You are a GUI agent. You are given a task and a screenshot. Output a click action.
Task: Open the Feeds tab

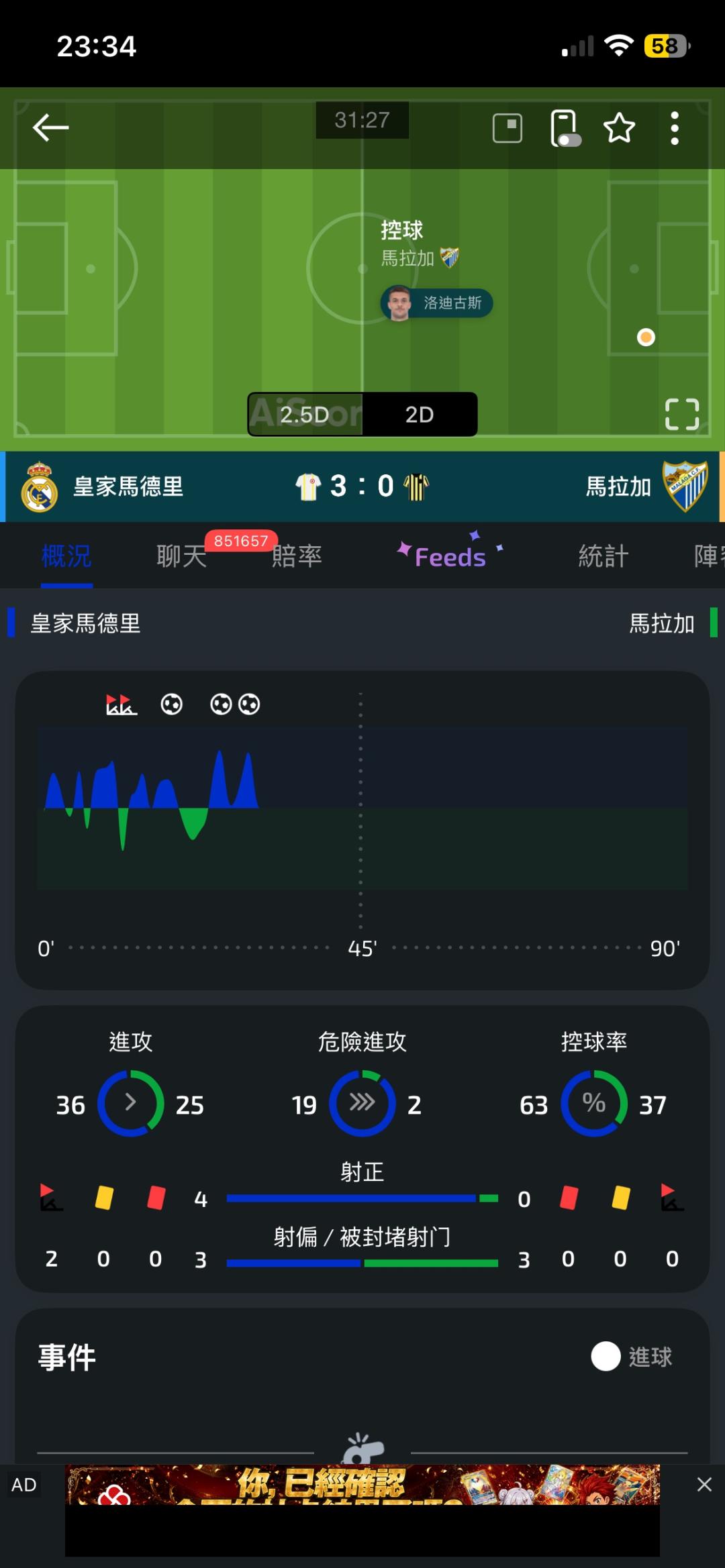coord(450,556)
